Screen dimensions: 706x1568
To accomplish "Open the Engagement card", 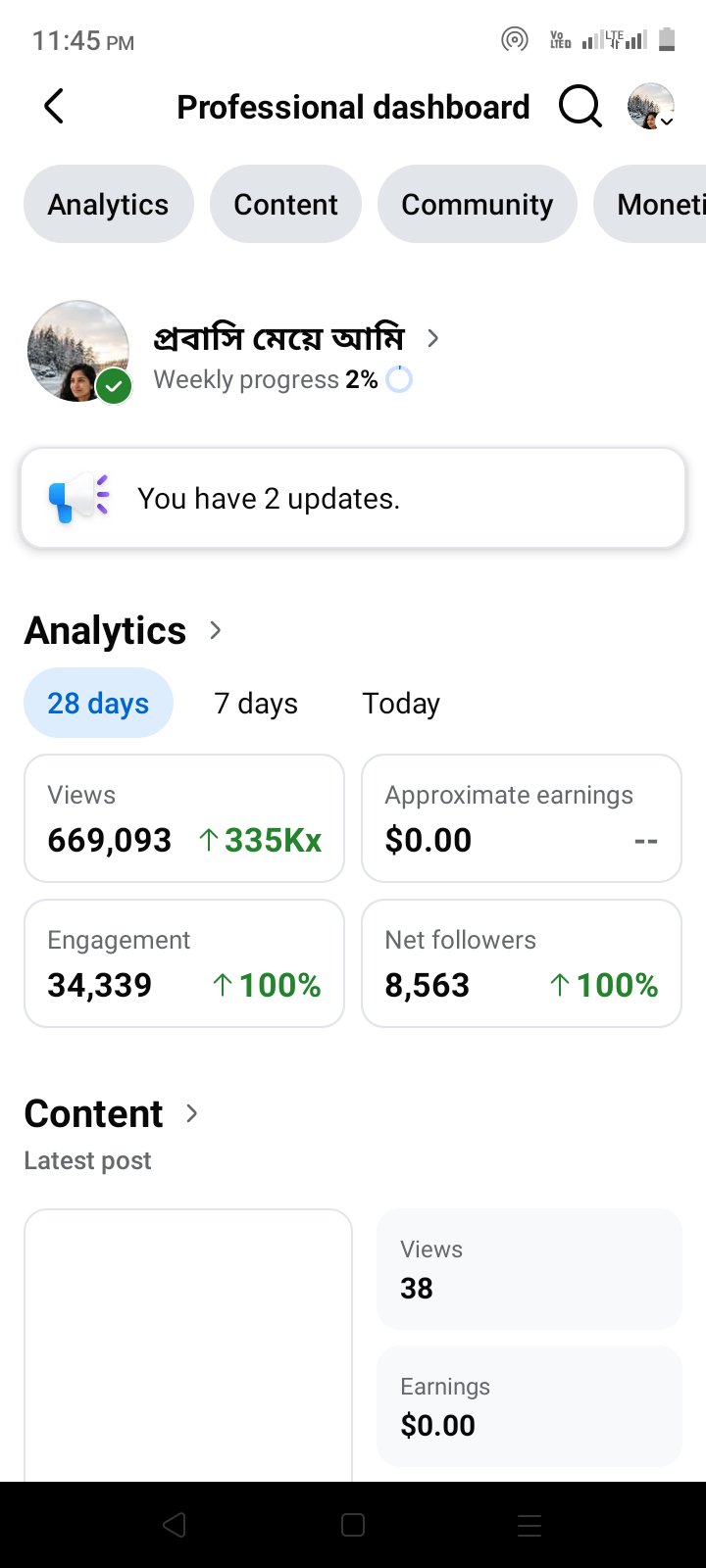I will pos(184,963).
